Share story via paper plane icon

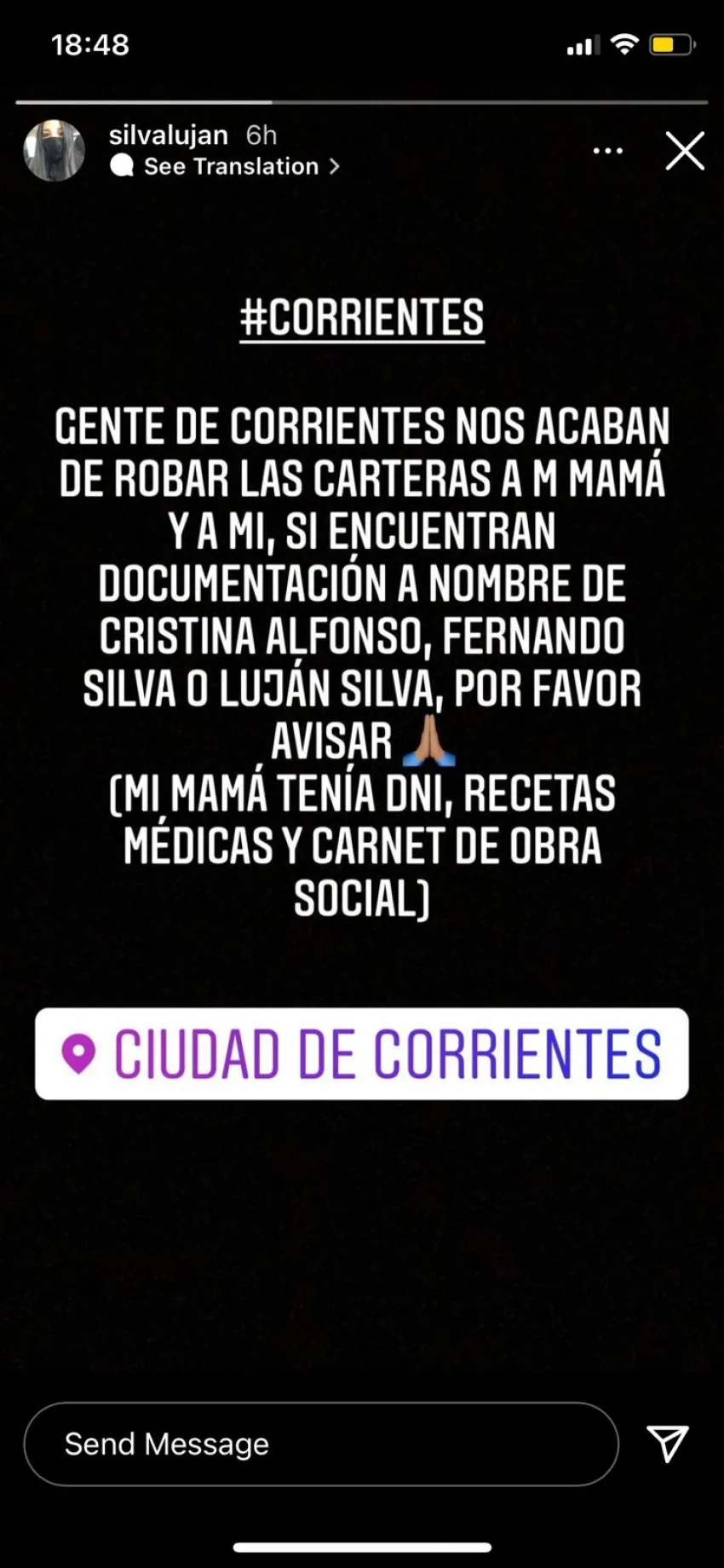[667, 1443]
